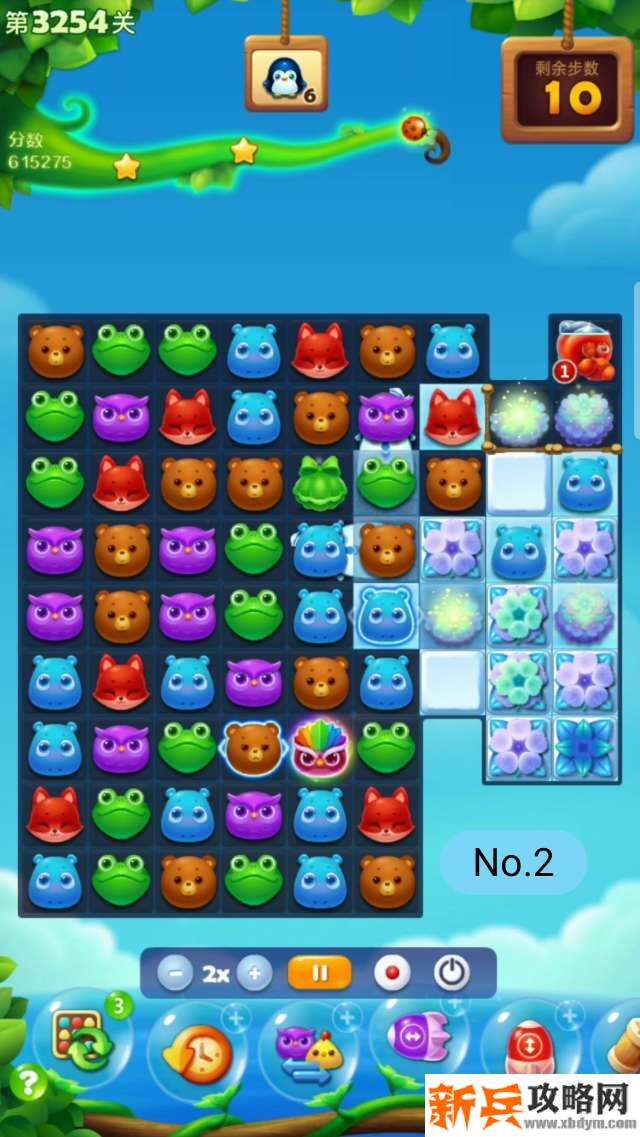Tap the red item jar with badge 1

(x=585, y=351)
